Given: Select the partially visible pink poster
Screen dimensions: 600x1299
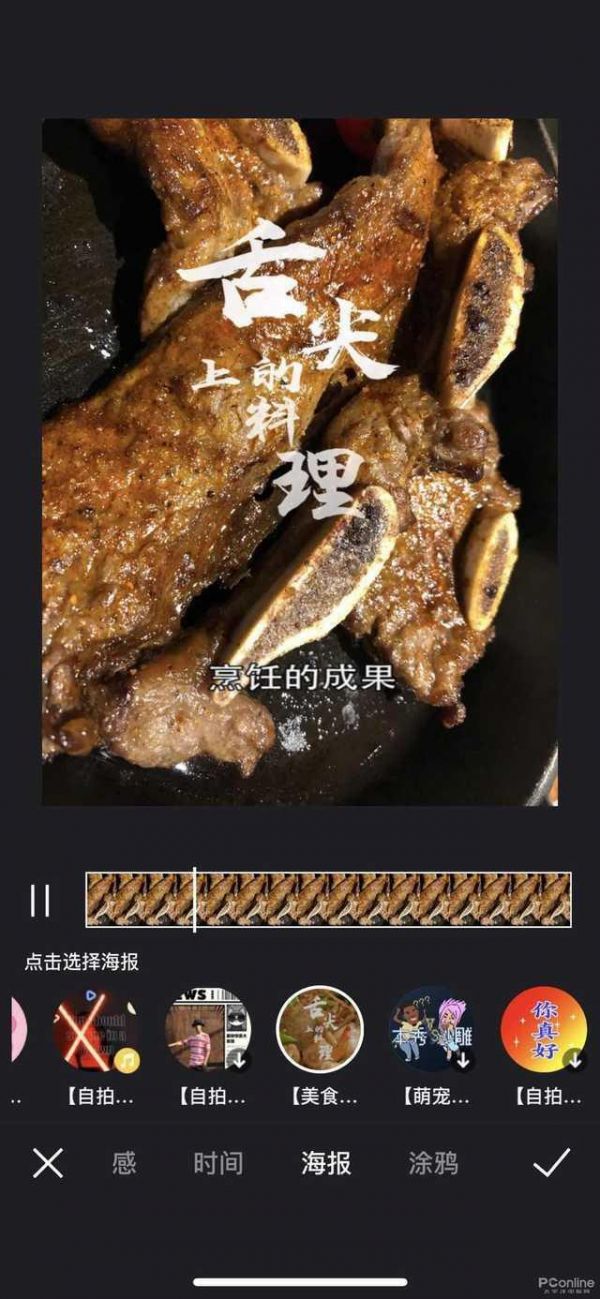Looking at the screenshot, I should [16, 1030].
